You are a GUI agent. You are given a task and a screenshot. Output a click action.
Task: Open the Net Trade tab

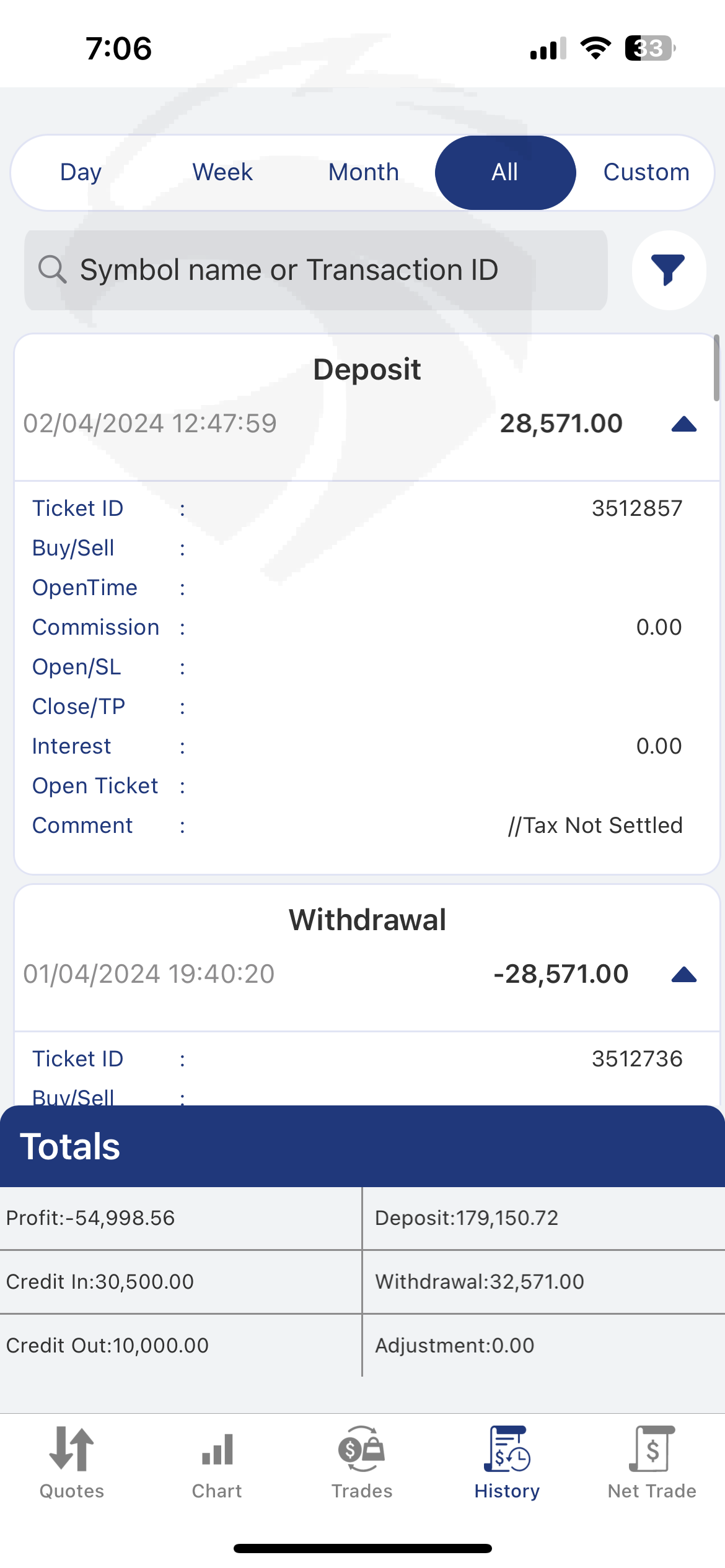click(x=652, y=1463)
